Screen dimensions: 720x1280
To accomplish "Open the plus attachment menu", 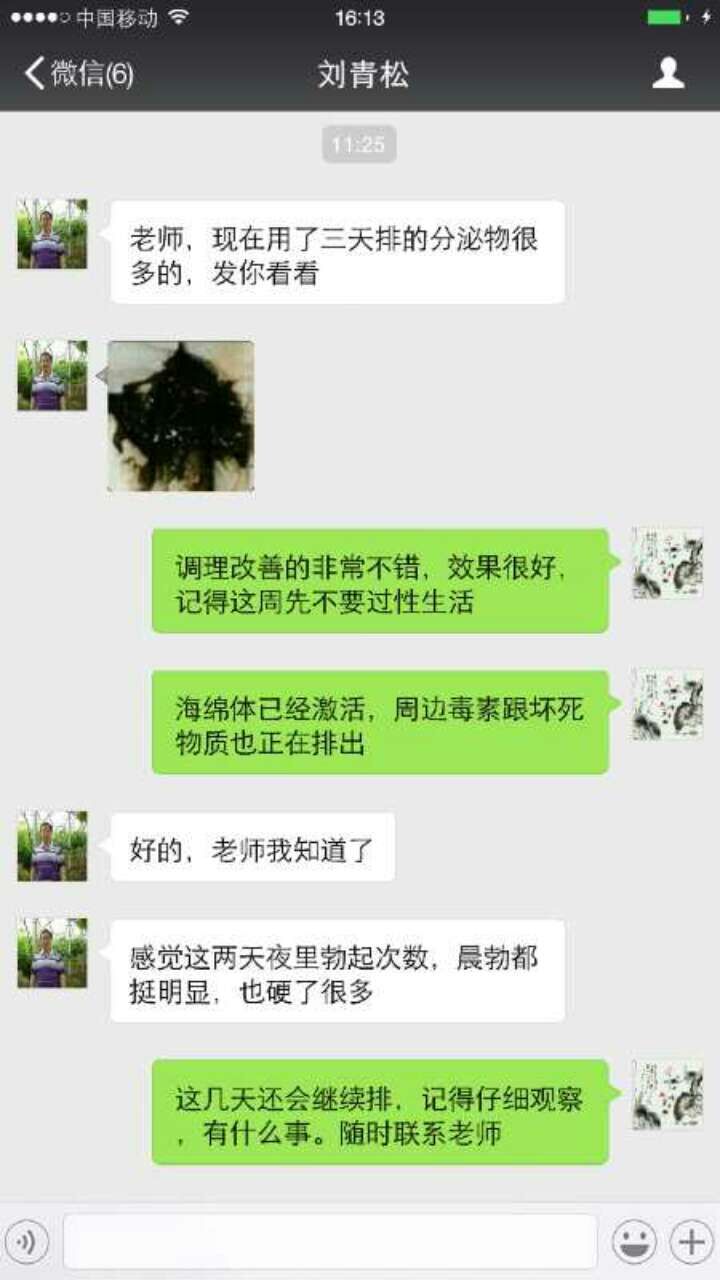I will [x=691, y=1242].
